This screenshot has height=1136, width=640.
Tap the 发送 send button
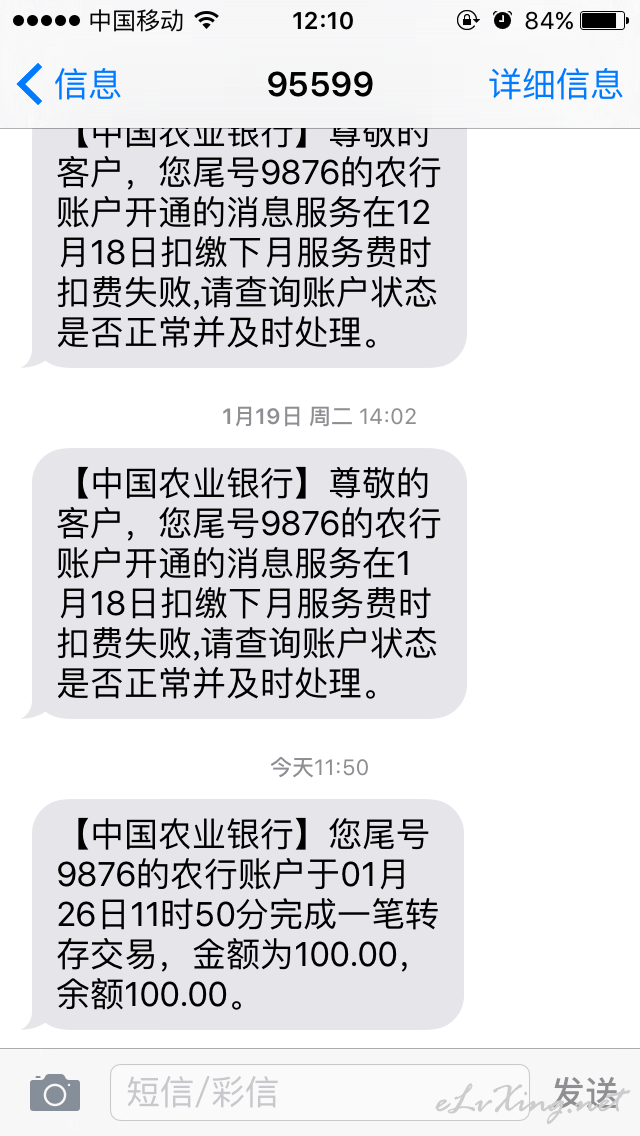coord(584,1092)
